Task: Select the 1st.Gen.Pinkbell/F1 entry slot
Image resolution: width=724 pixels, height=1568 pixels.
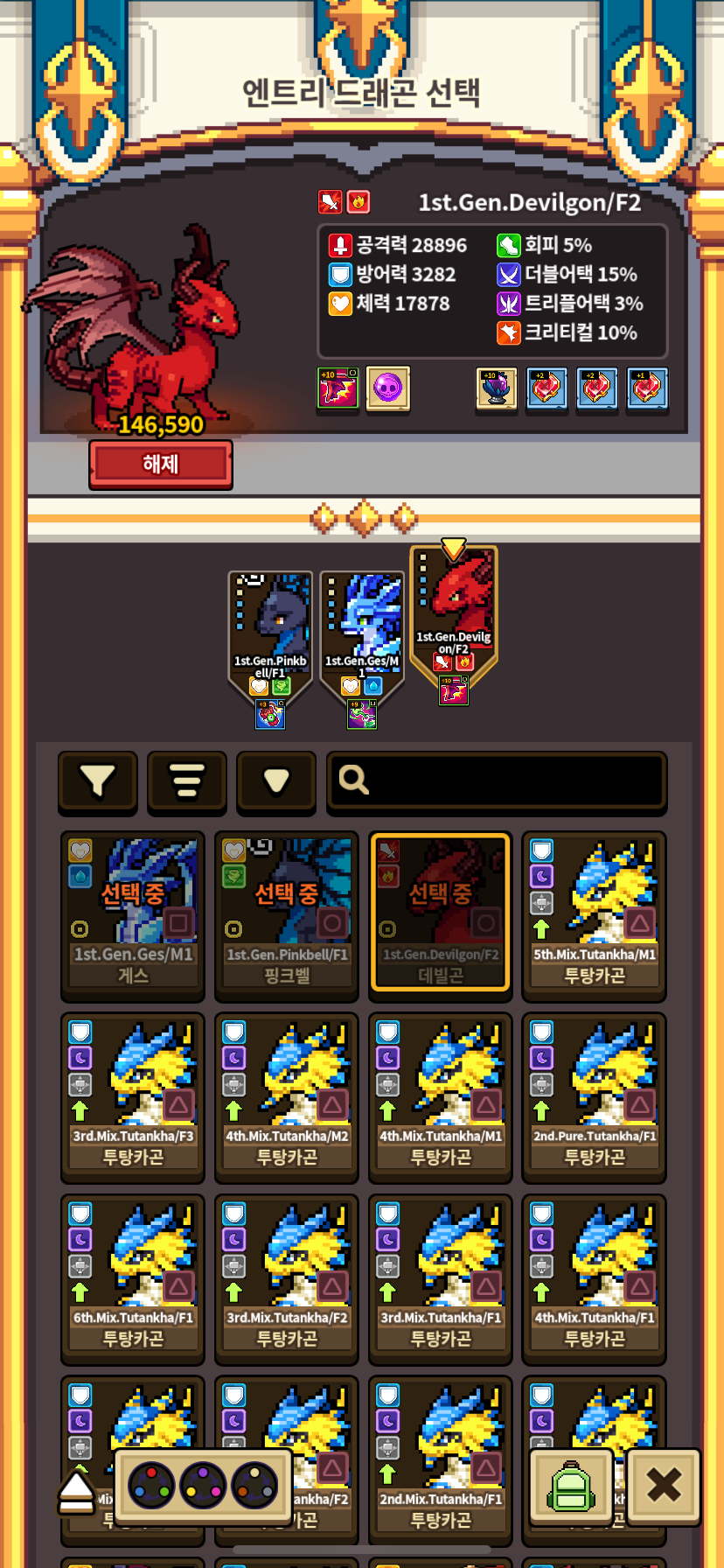Action: point(270,637)
